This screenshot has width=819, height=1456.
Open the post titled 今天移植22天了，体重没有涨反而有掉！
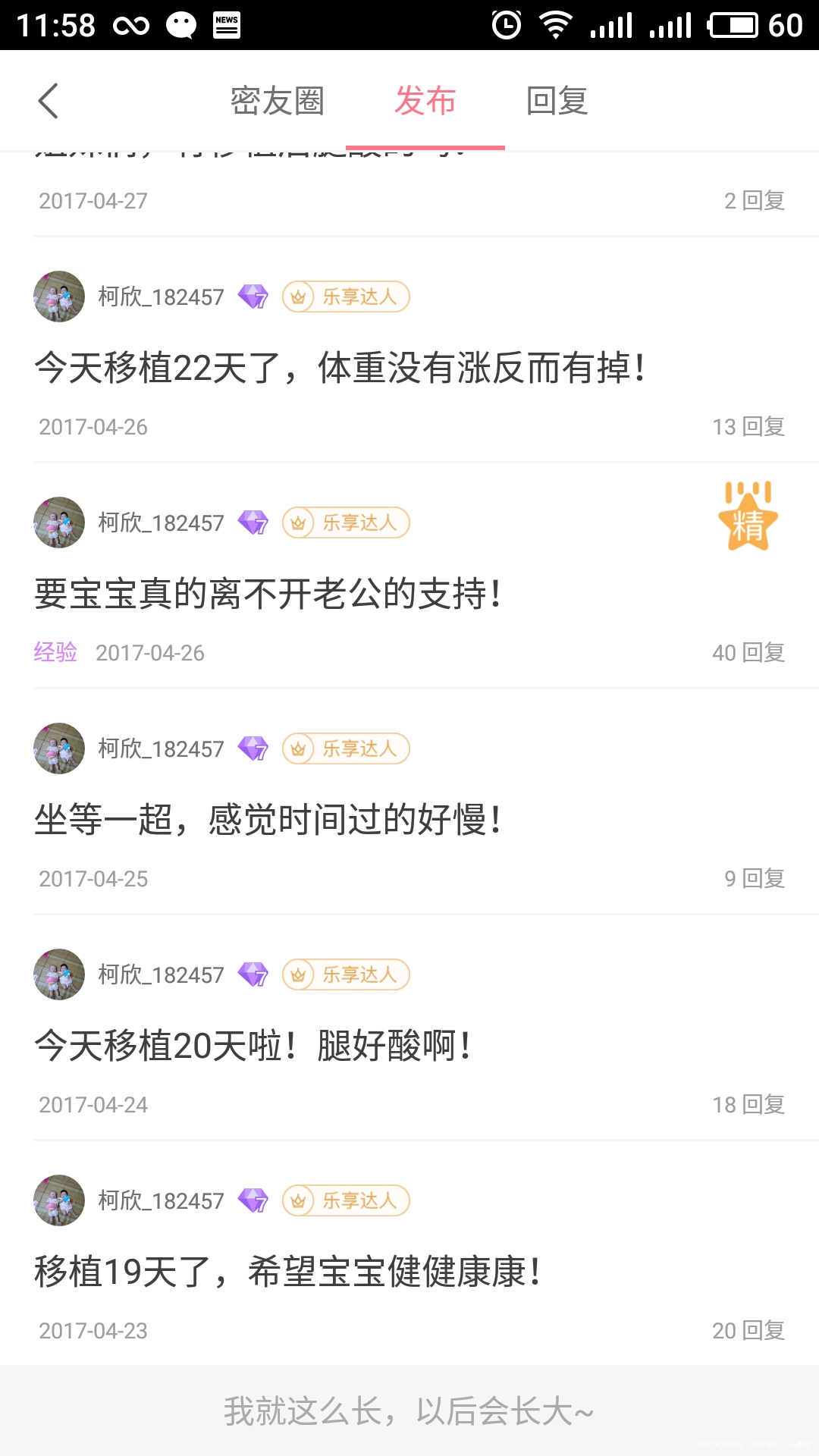tap(340, 369)
